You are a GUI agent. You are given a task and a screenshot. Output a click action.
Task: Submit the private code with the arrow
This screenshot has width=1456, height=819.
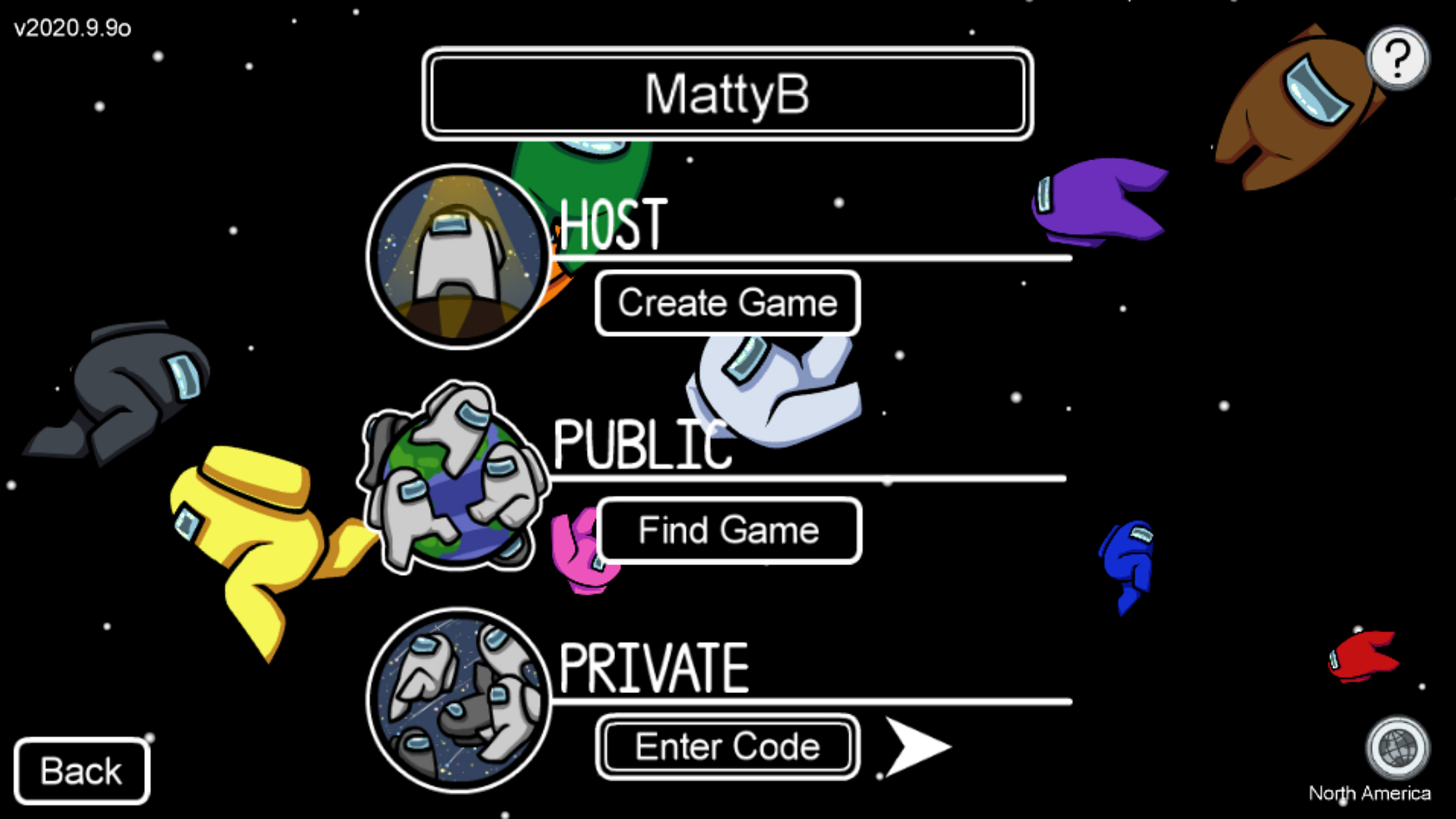click(x=917, y=747)
